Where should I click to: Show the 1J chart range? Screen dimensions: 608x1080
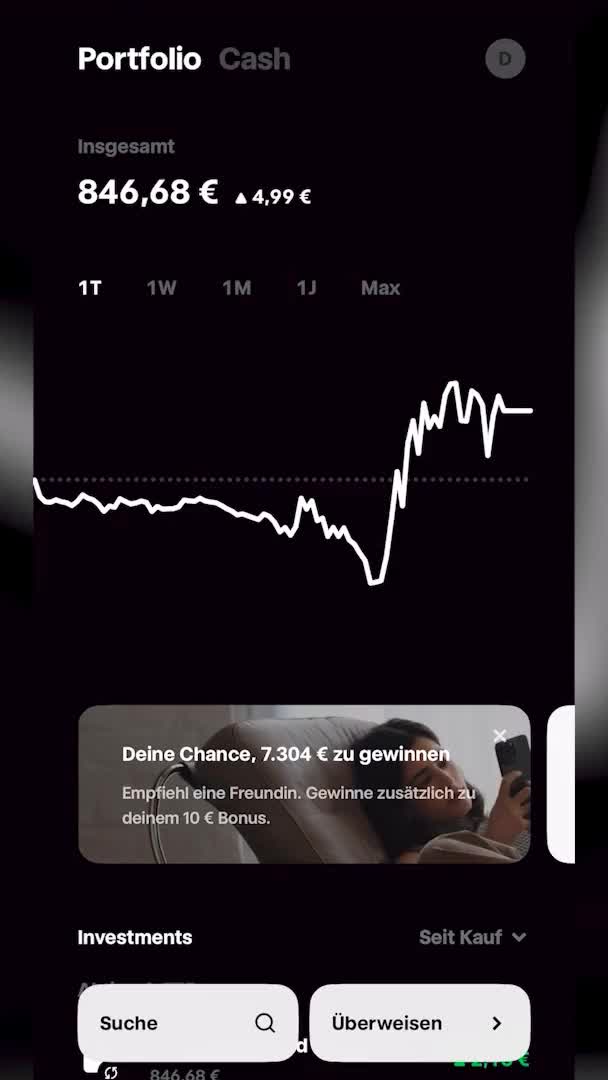pos(306,288)
